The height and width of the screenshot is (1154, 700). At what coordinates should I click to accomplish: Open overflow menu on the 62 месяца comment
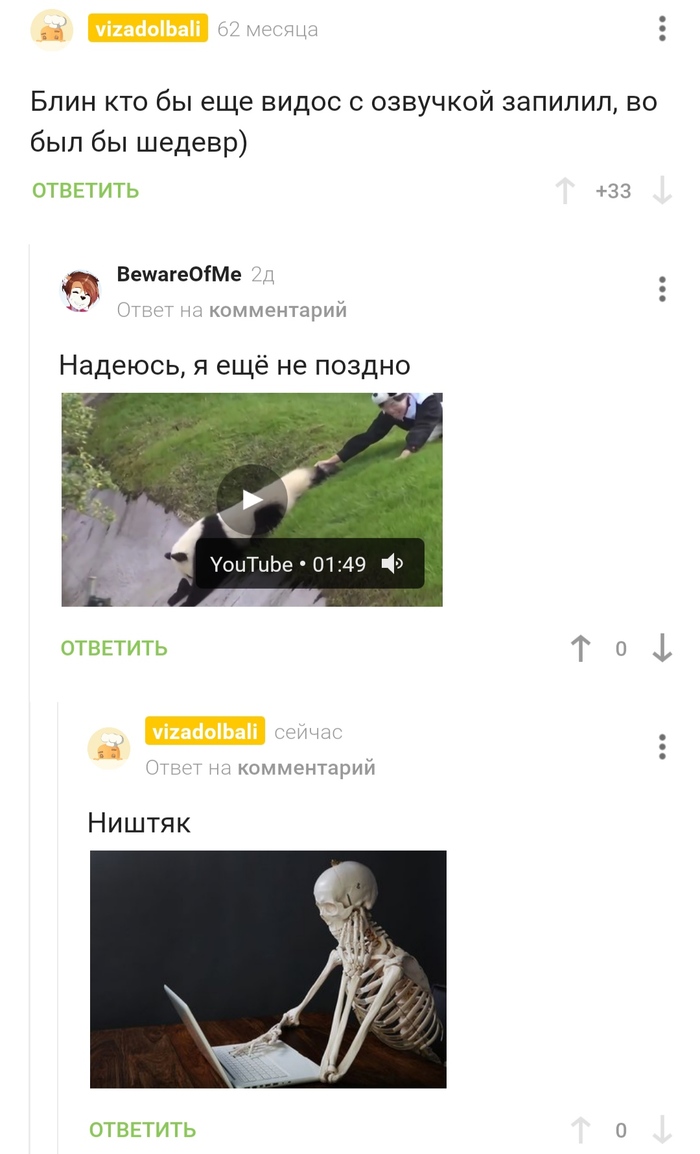click(662, 29)
